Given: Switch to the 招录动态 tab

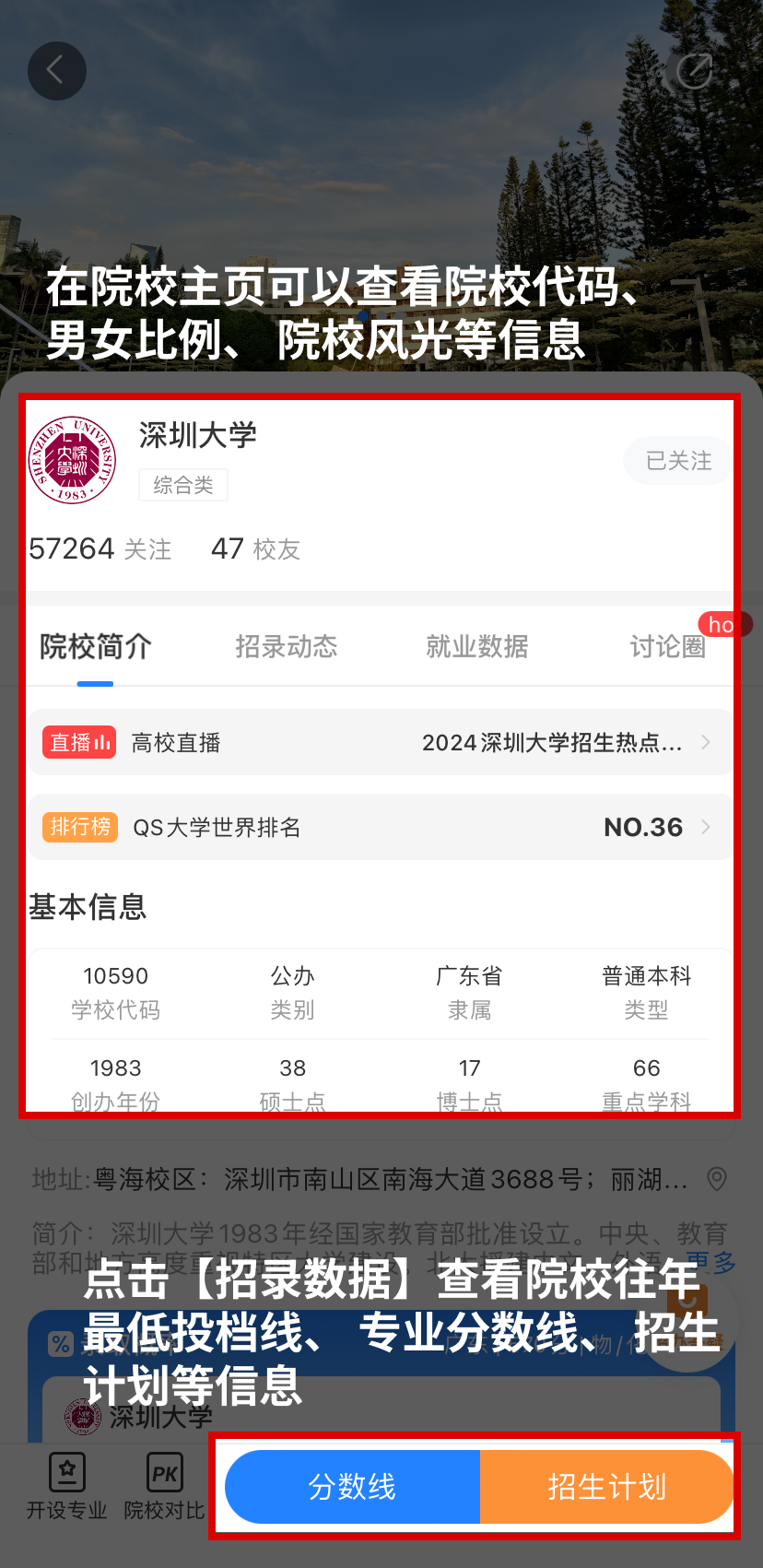Looking at the screenshot, I should [x=286, y=646].
